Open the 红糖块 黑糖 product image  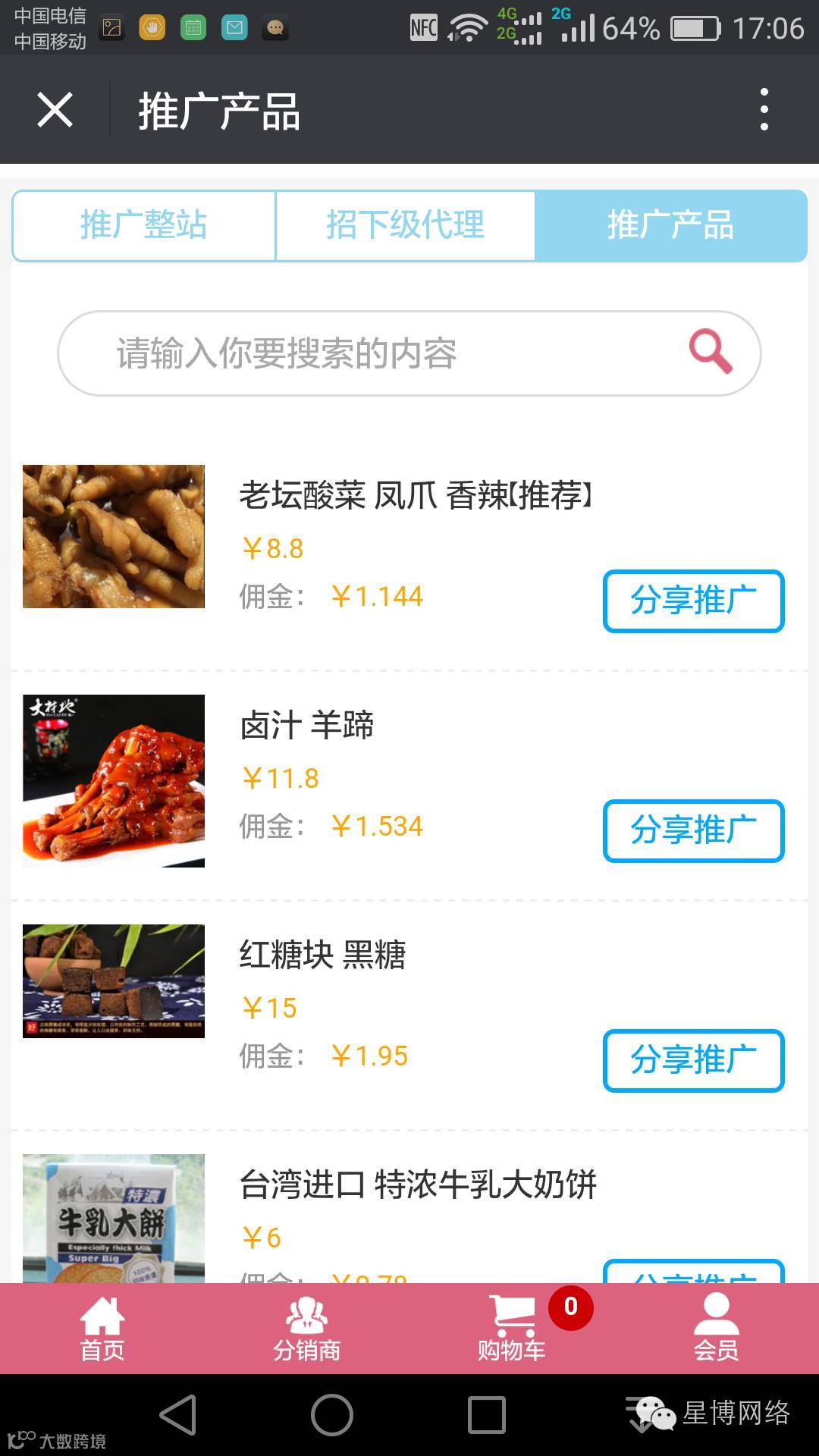pyautogui.click(x=114, y=981)
